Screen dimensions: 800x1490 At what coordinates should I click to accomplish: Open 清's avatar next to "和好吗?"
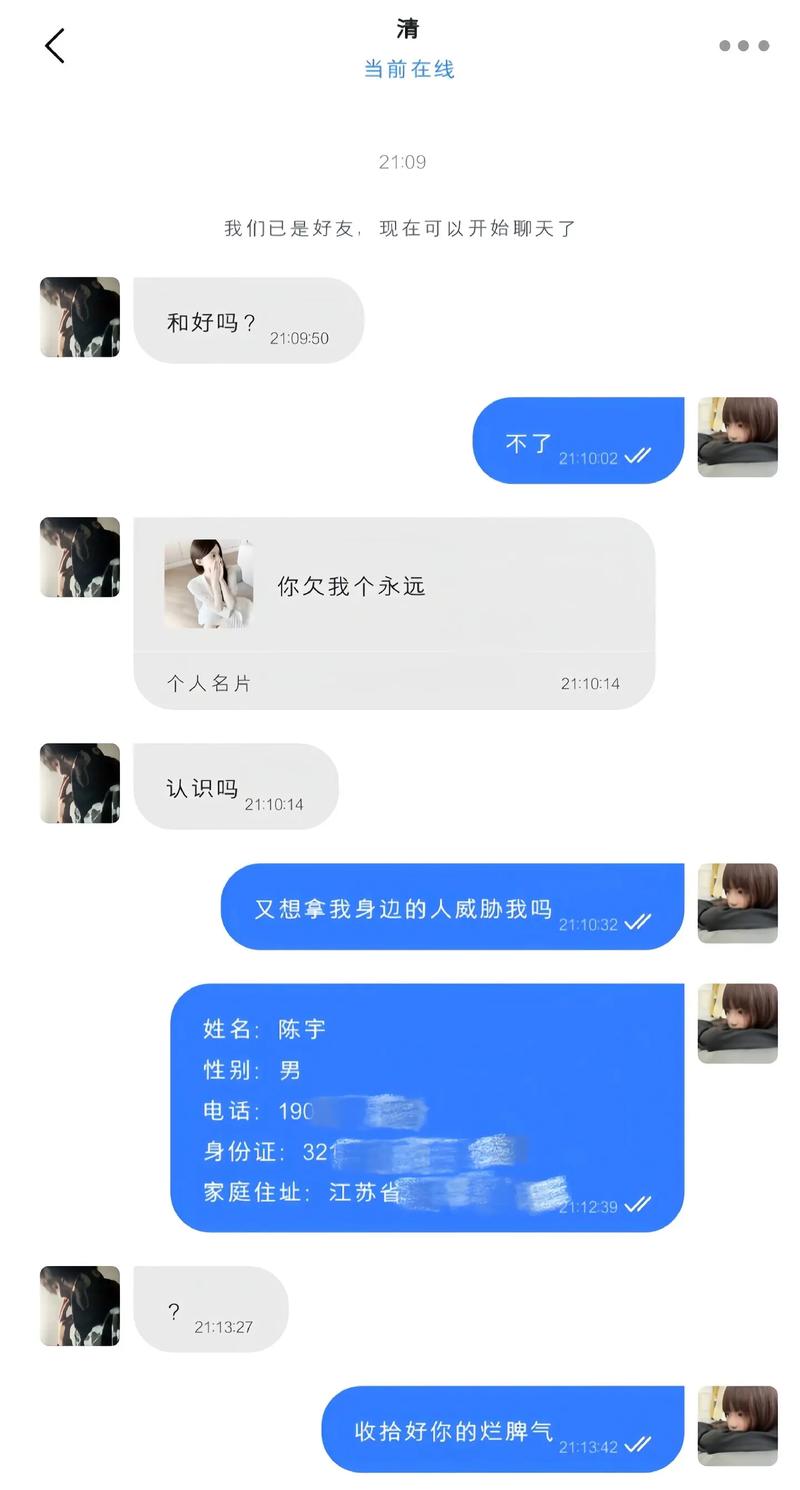pyautogui.click(x=79, y=317)
